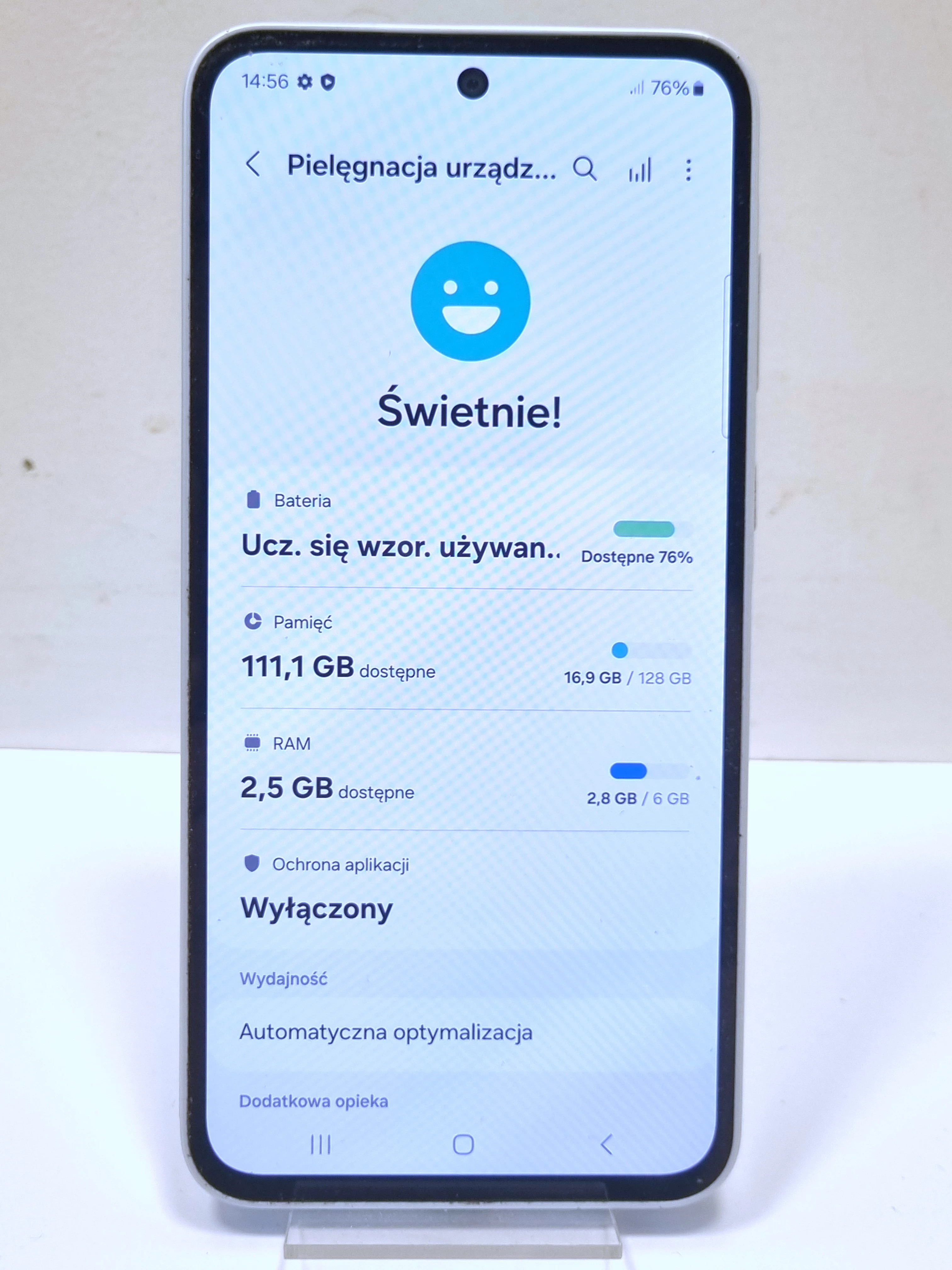Tap the recent apps navigation button
The image size is (952, 1270).
(x=320, y=1144)
